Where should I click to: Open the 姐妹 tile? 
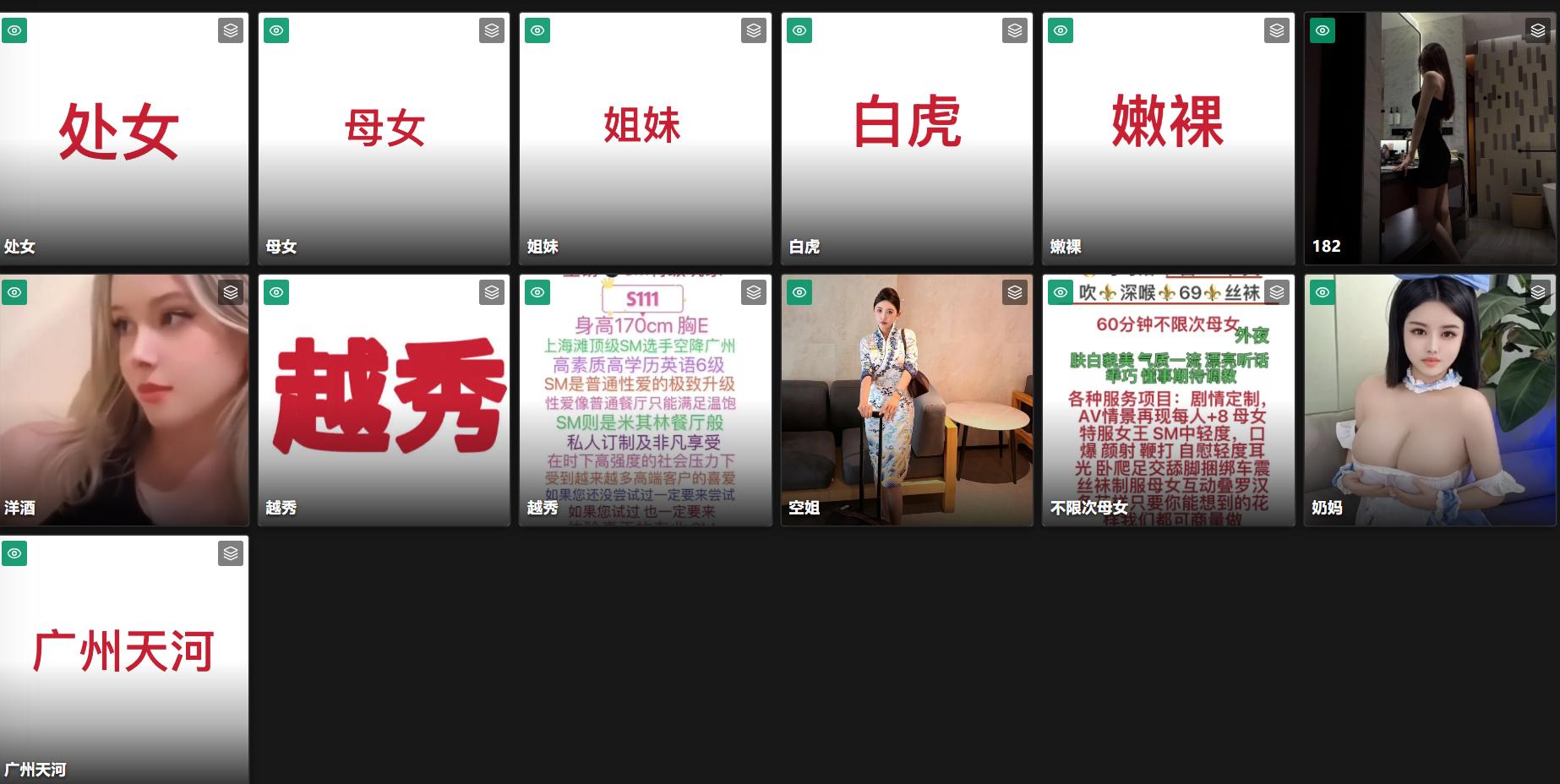pos(646,139)
